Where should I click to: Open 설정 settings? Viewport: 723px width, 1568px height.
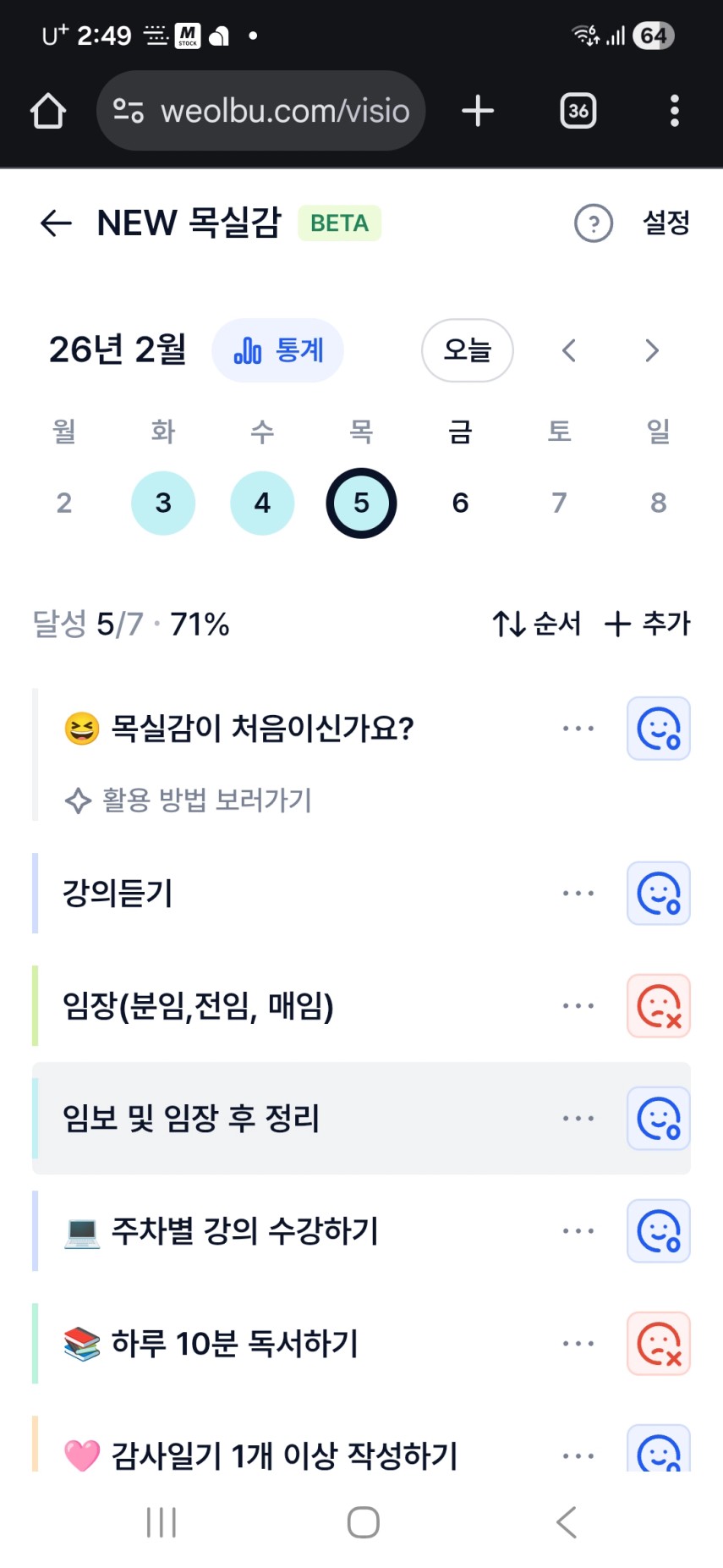click(x=666, y=223)
